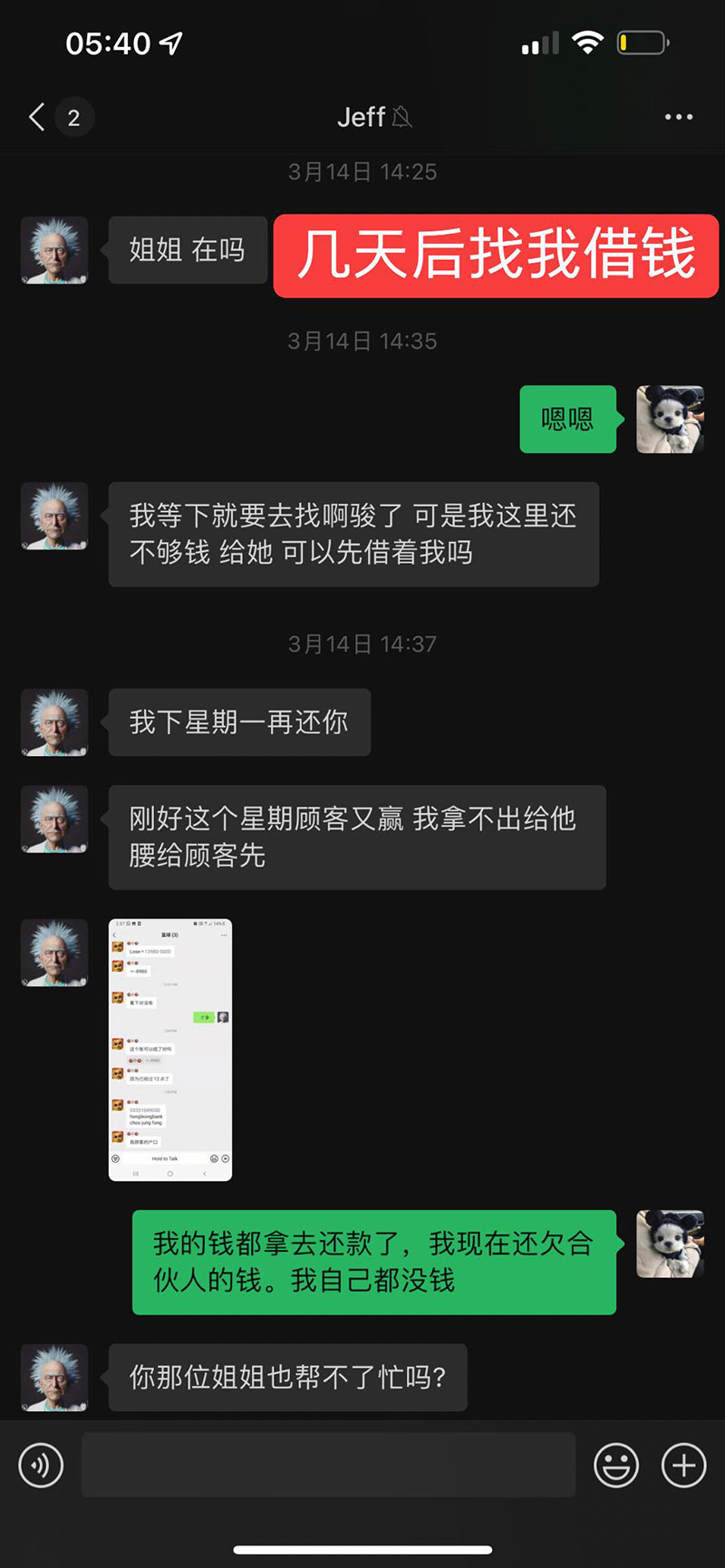The image size is (725, 1568).
Task: Open the emoji picker
Action: point(616,1466)
